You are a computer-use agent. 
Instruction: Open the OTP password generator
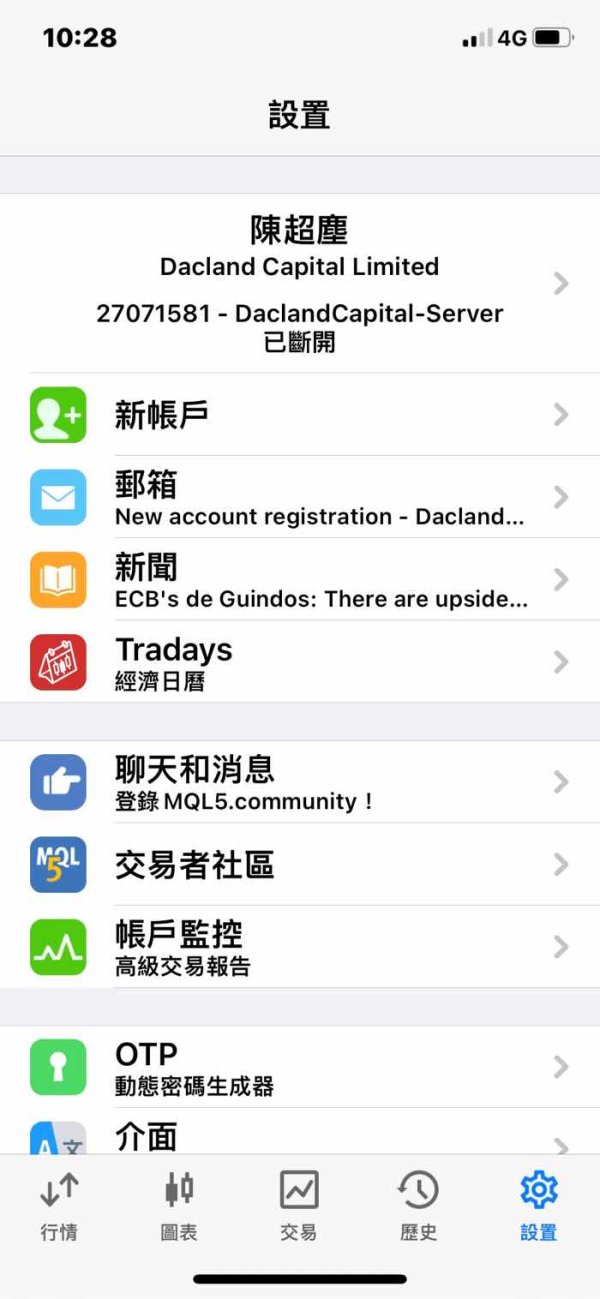point(300,1067)
